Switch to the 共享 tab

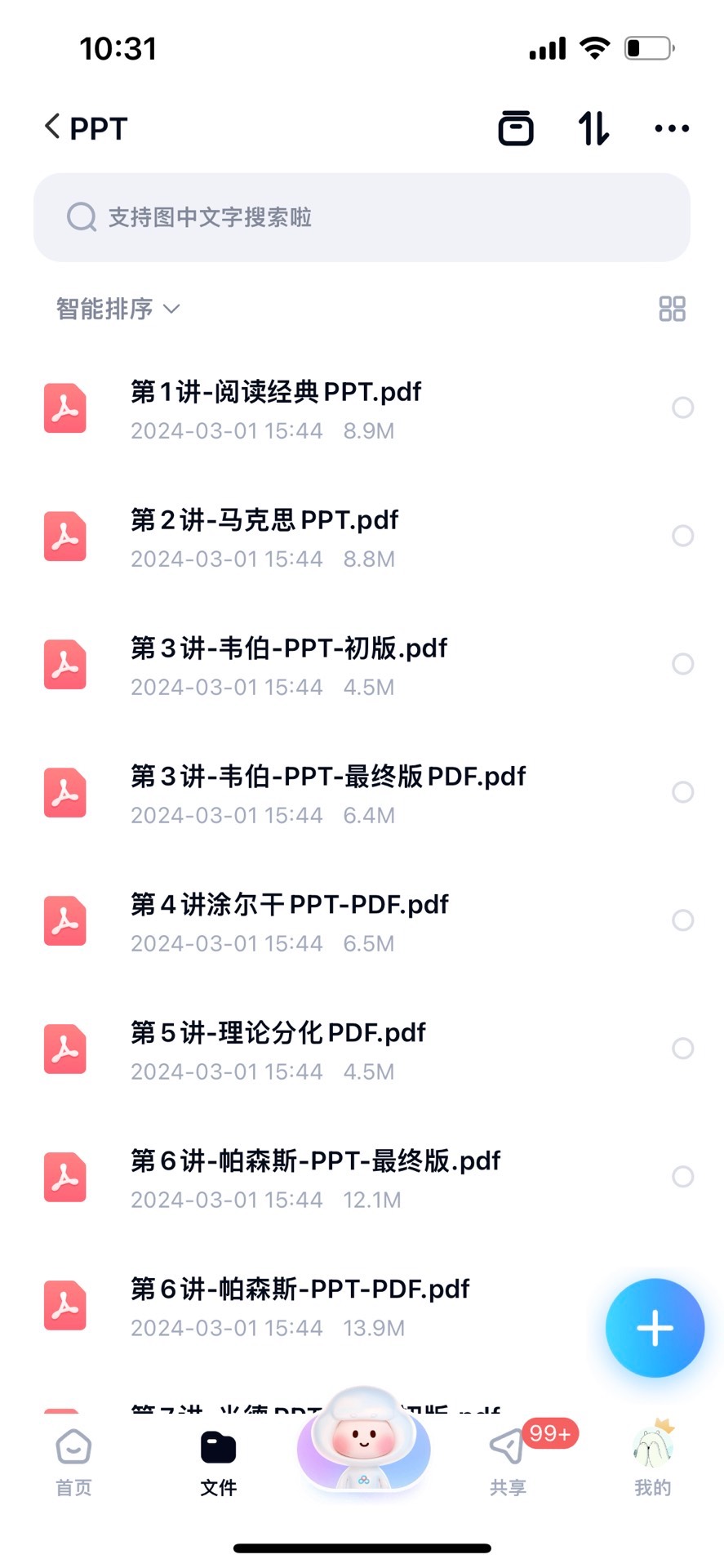pos(508,1463)
